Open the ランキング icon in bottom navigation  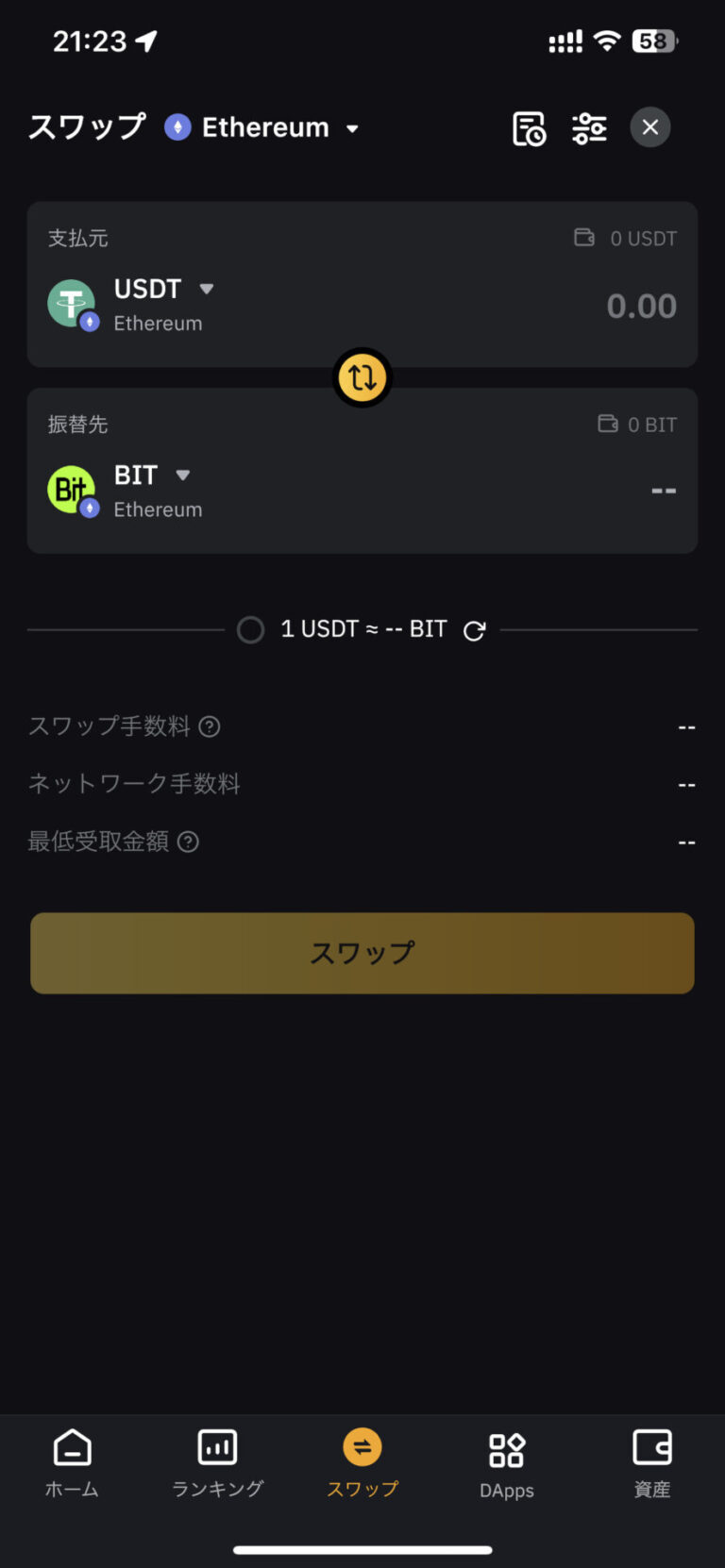tap(217, 1446)
